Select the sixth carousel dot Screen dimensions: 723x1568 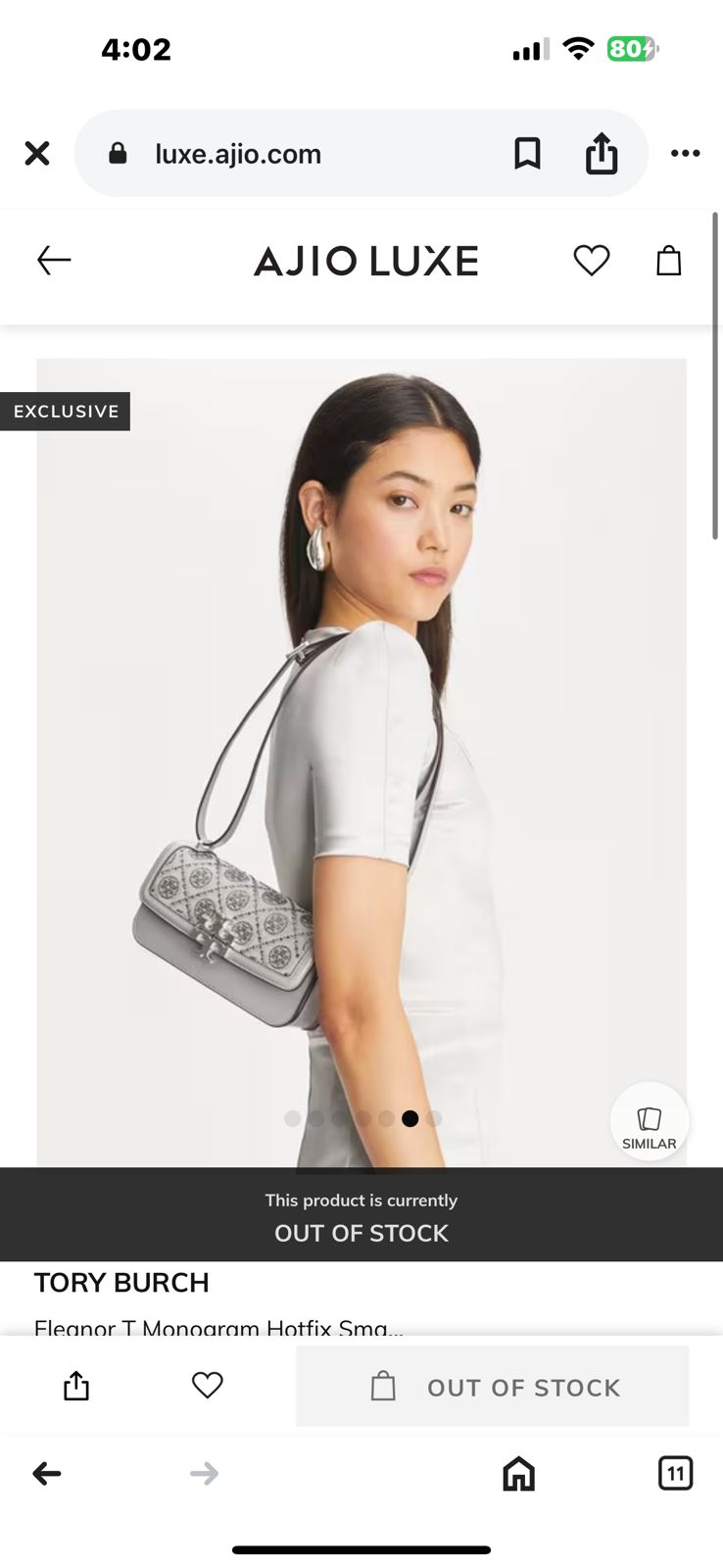(x=411, y=1118)
